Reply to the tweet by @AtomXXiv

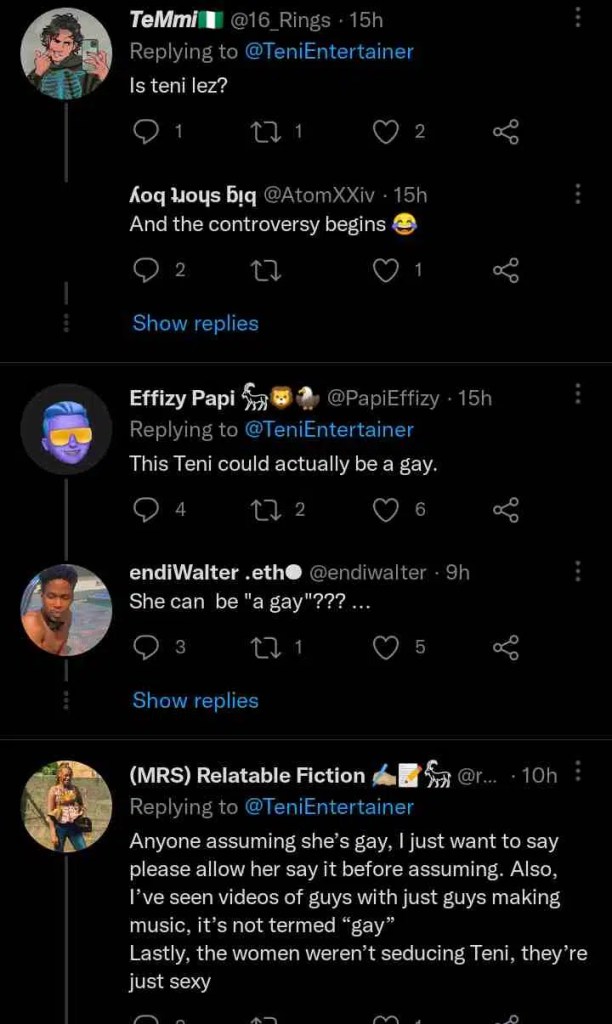(146, 269)
